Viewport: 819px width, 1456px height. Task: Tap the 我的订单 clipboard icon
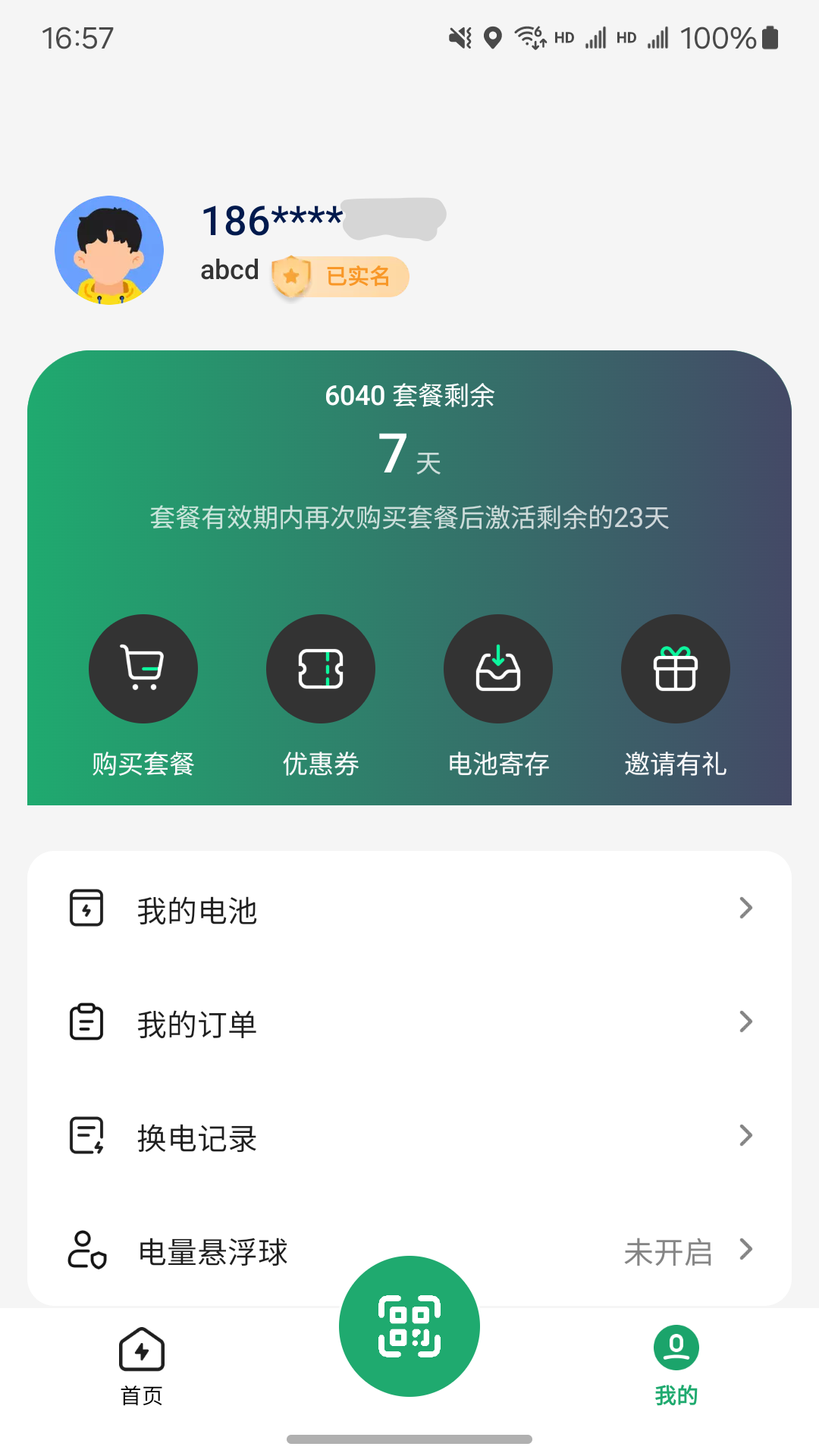click(86, 1022)
